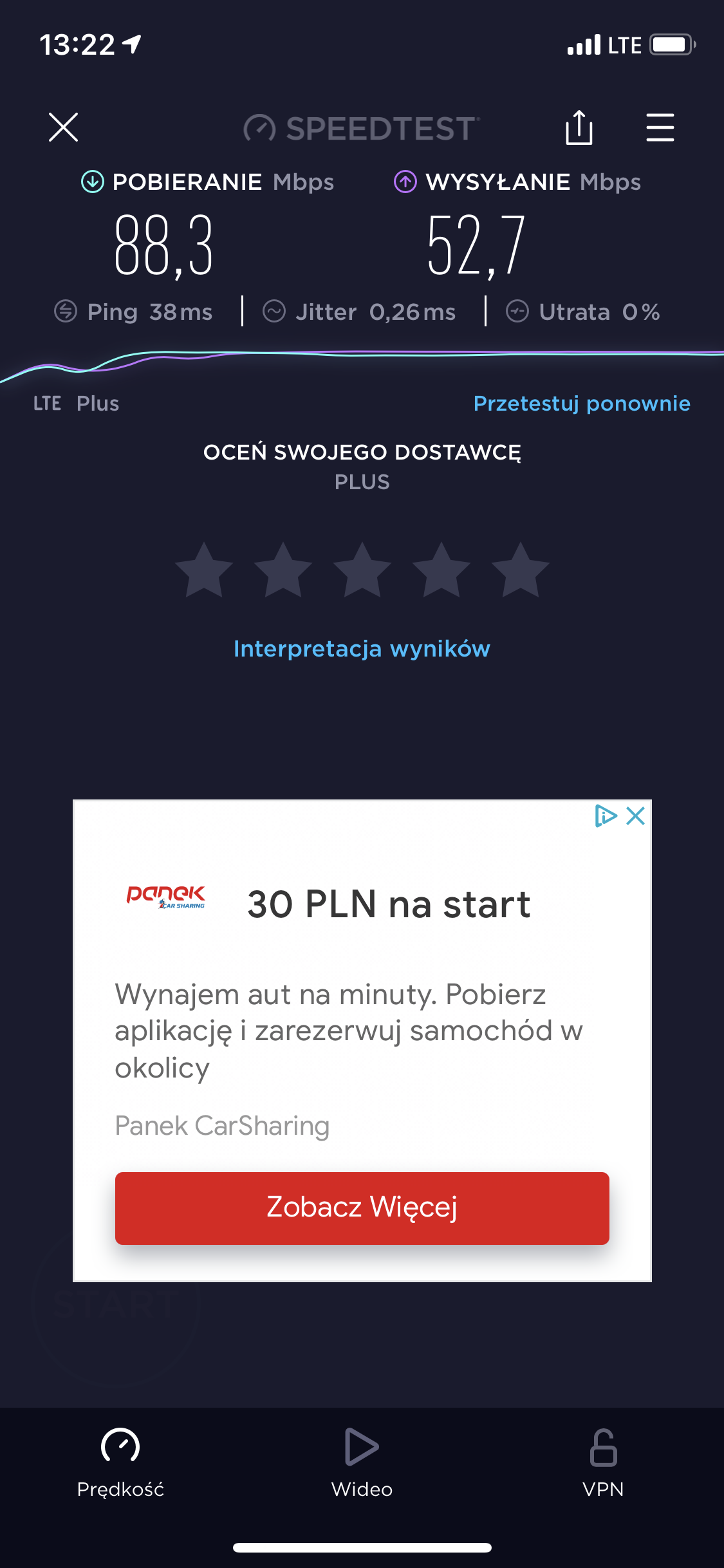Open the VPN tab
This screenshot has height=1568, width=724.
(603, 1460)
